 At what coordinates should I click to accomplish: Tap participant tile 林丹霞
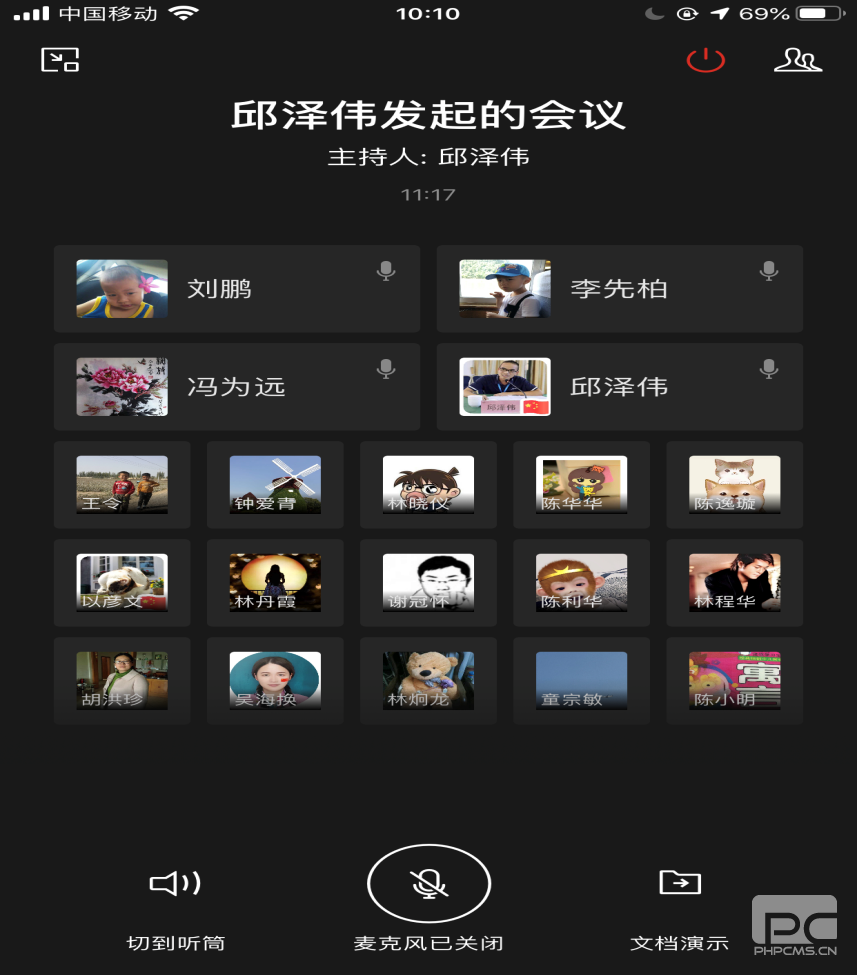[x=275, y=583]
